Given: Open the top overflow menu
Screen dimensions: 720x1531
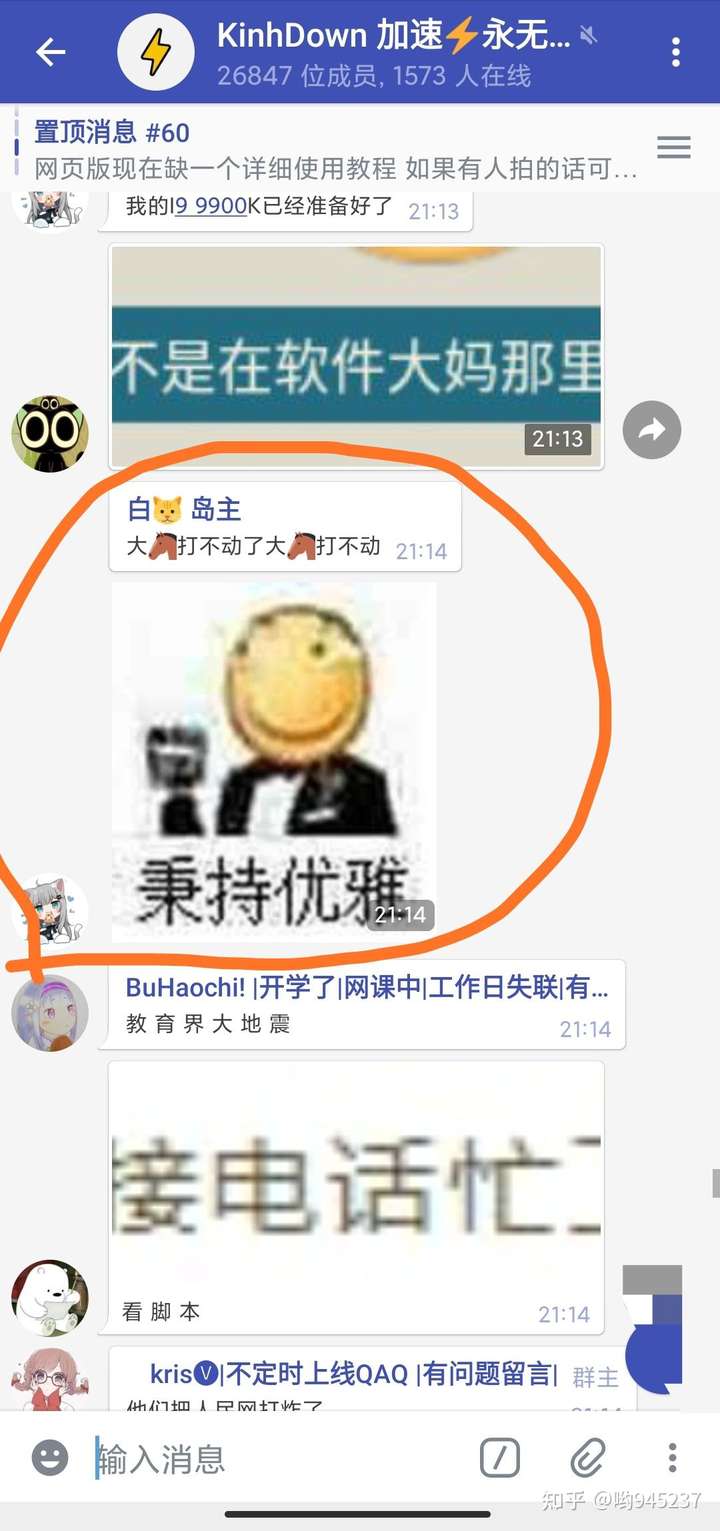Looking at the screenshot, I should click(x=676, y=52).
